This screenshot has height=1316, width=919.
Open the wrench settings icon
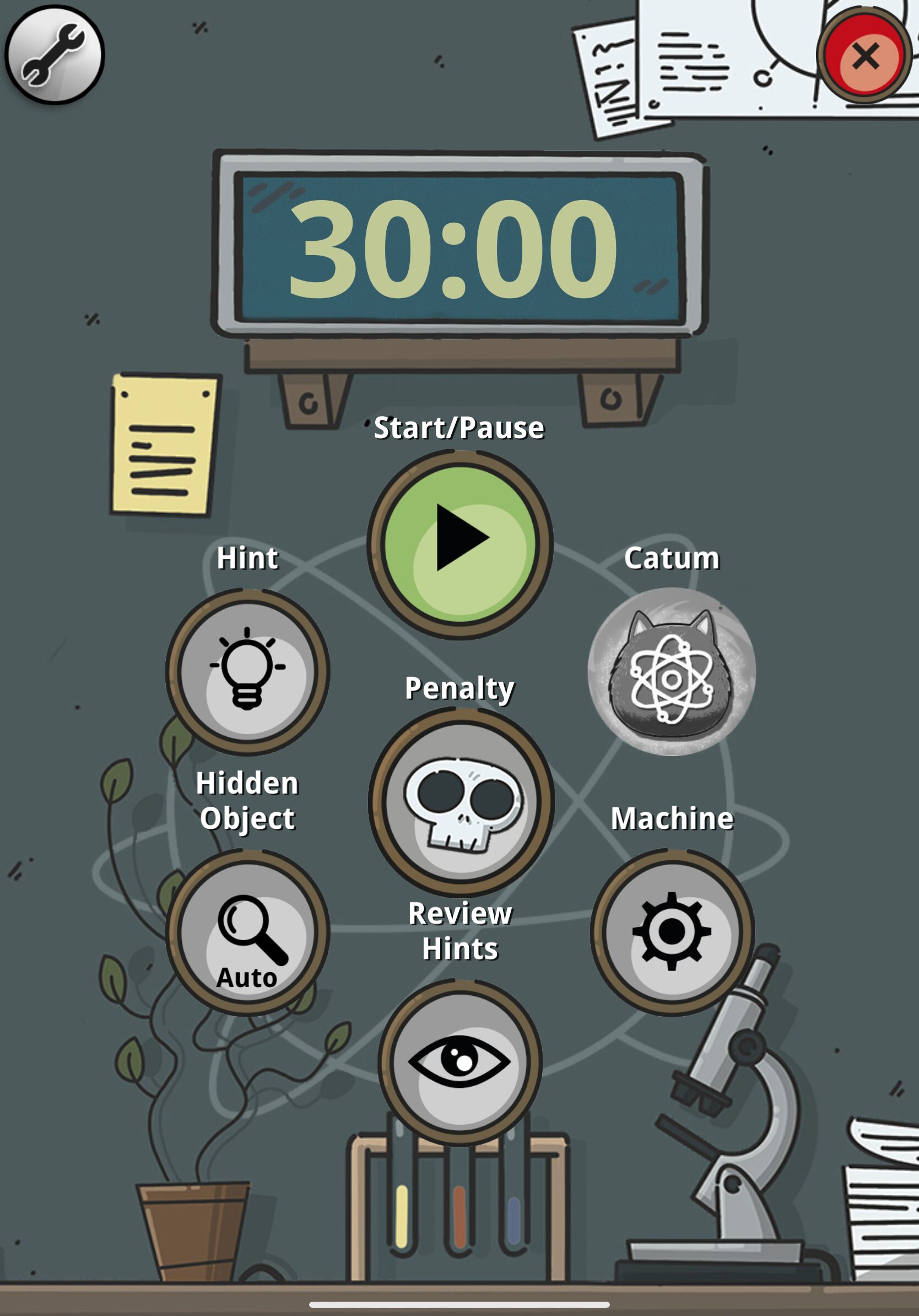pyautogui.click(x=55, y=55)
